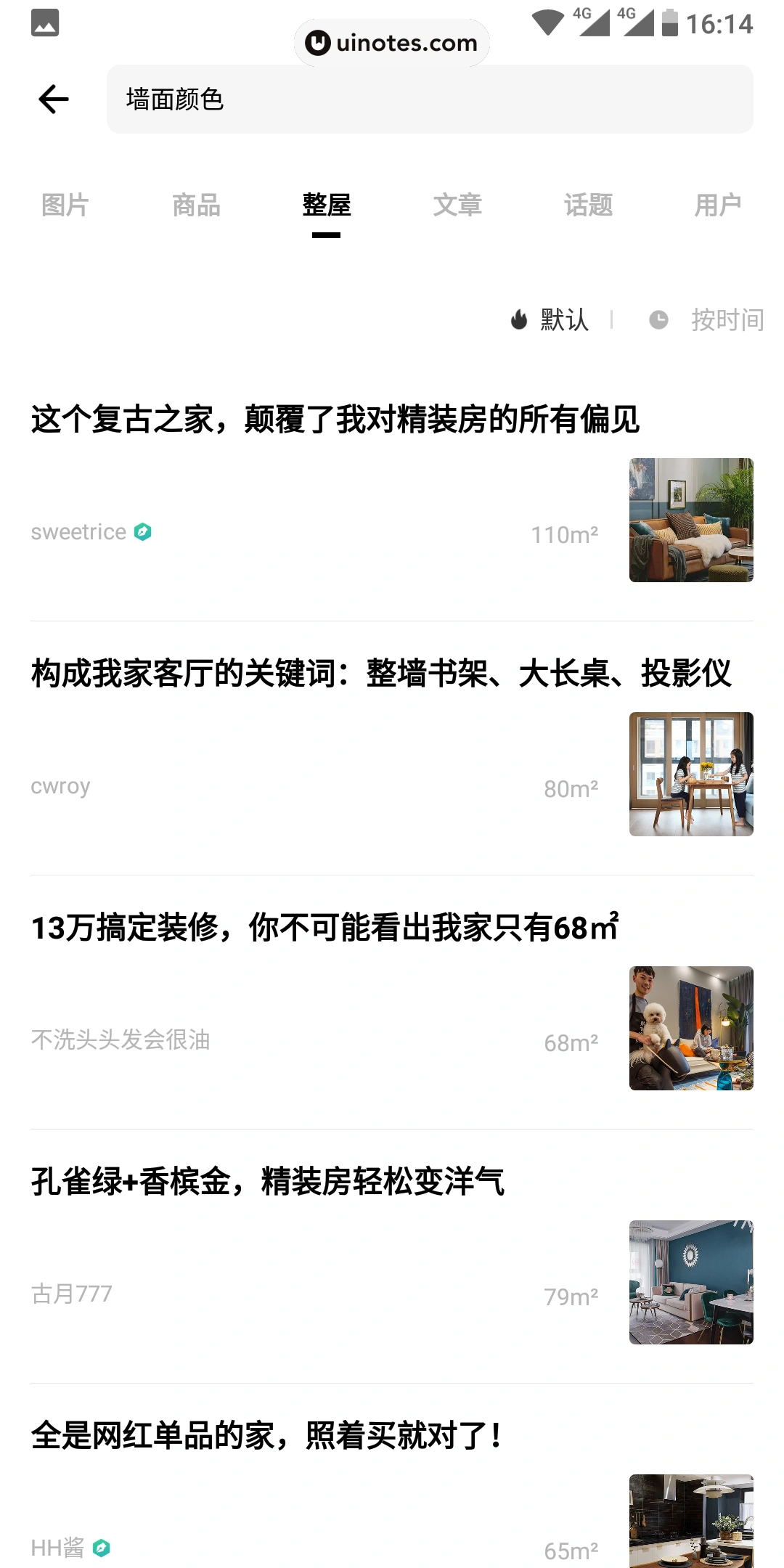The image size is (784, 1568).
Task: Open the 用户 tab
Action: click(x=719, y=205)
